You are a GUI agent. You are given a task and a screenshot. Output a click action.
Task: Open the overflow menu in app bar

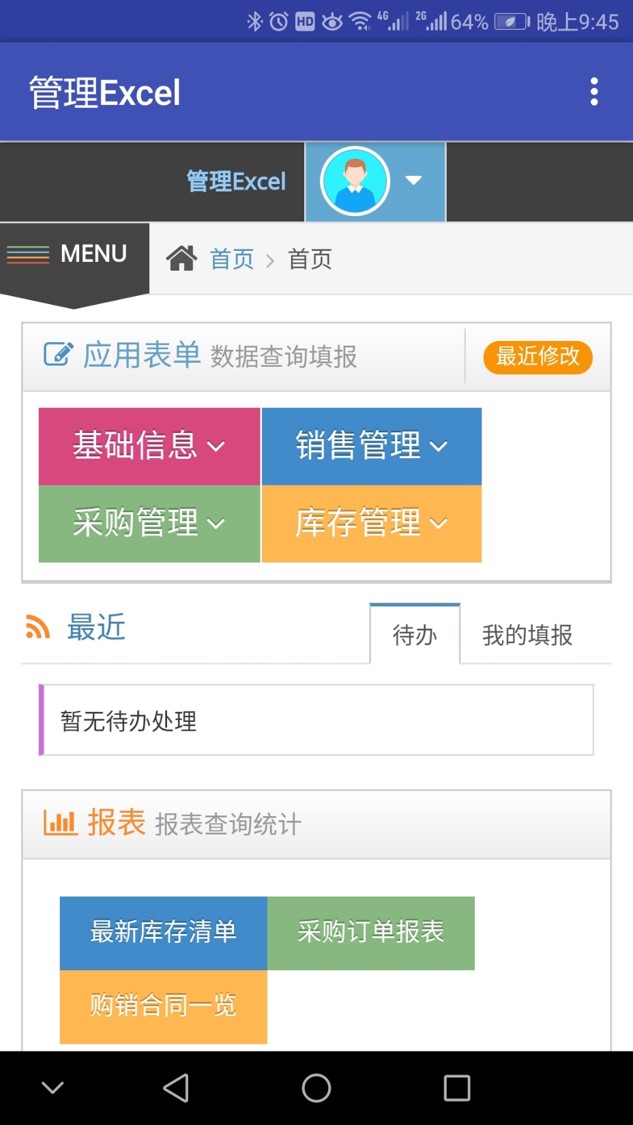tap(594, 92)
